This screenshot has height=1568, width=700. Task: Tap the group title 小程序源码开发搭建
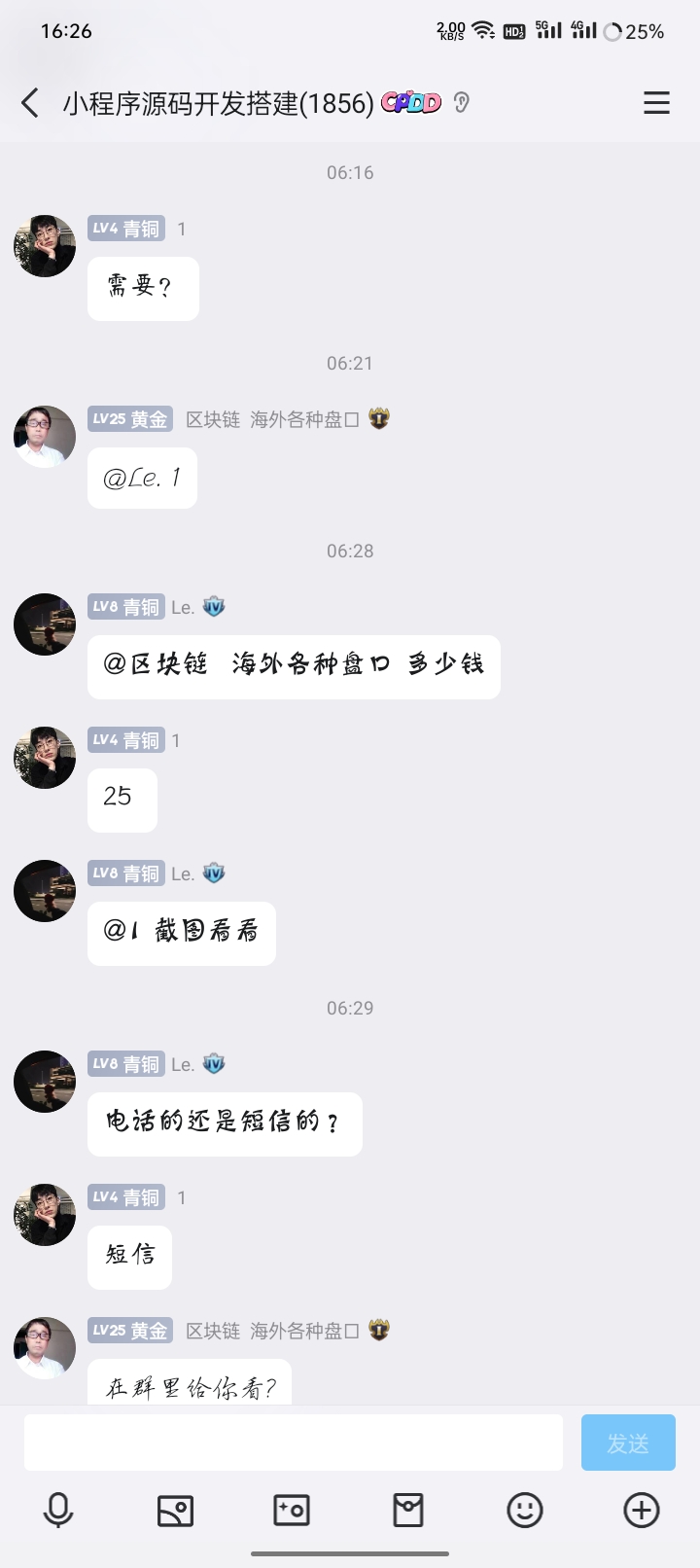218,103
